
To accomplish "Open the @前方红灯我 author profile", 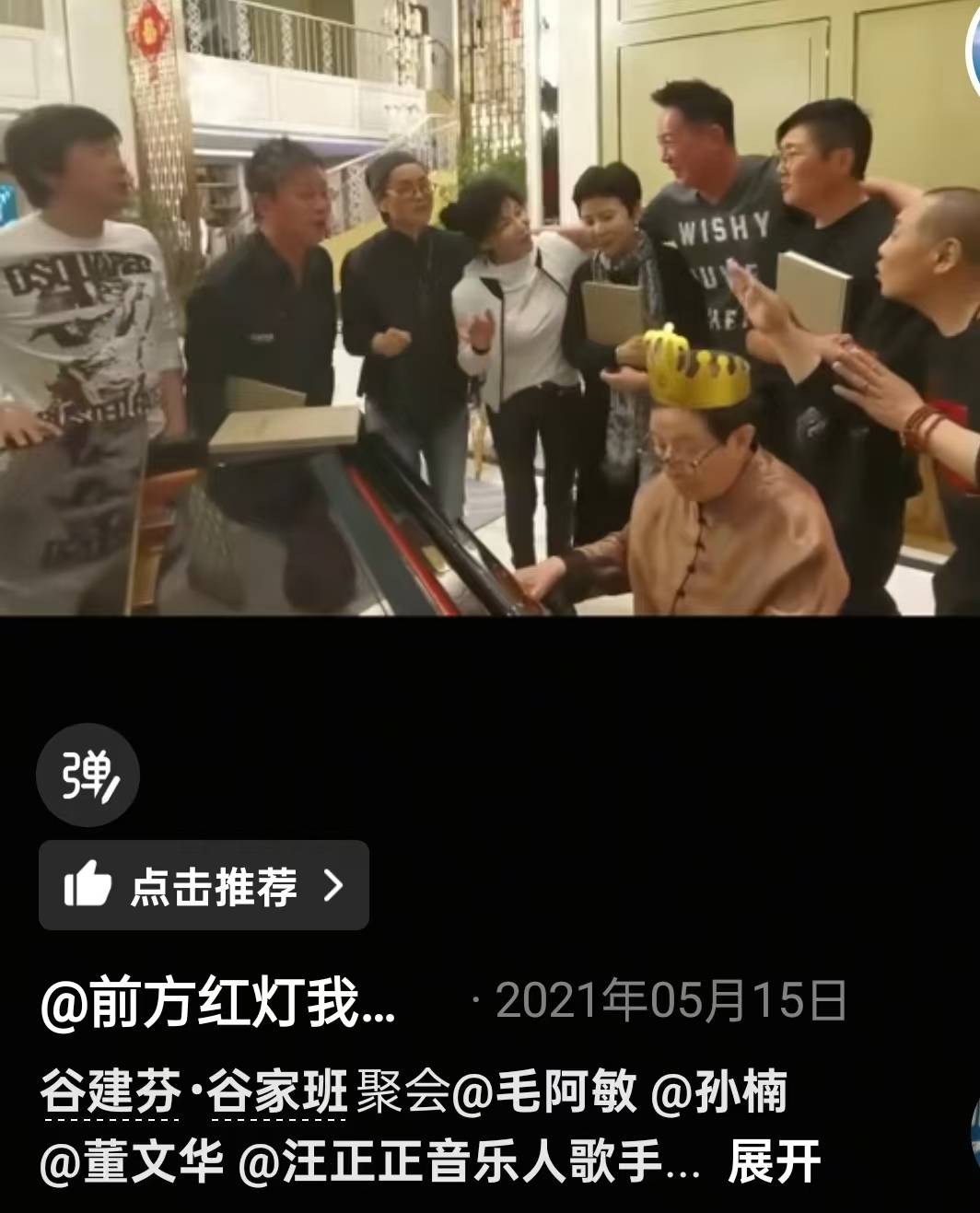I will tap(218, 1002).
